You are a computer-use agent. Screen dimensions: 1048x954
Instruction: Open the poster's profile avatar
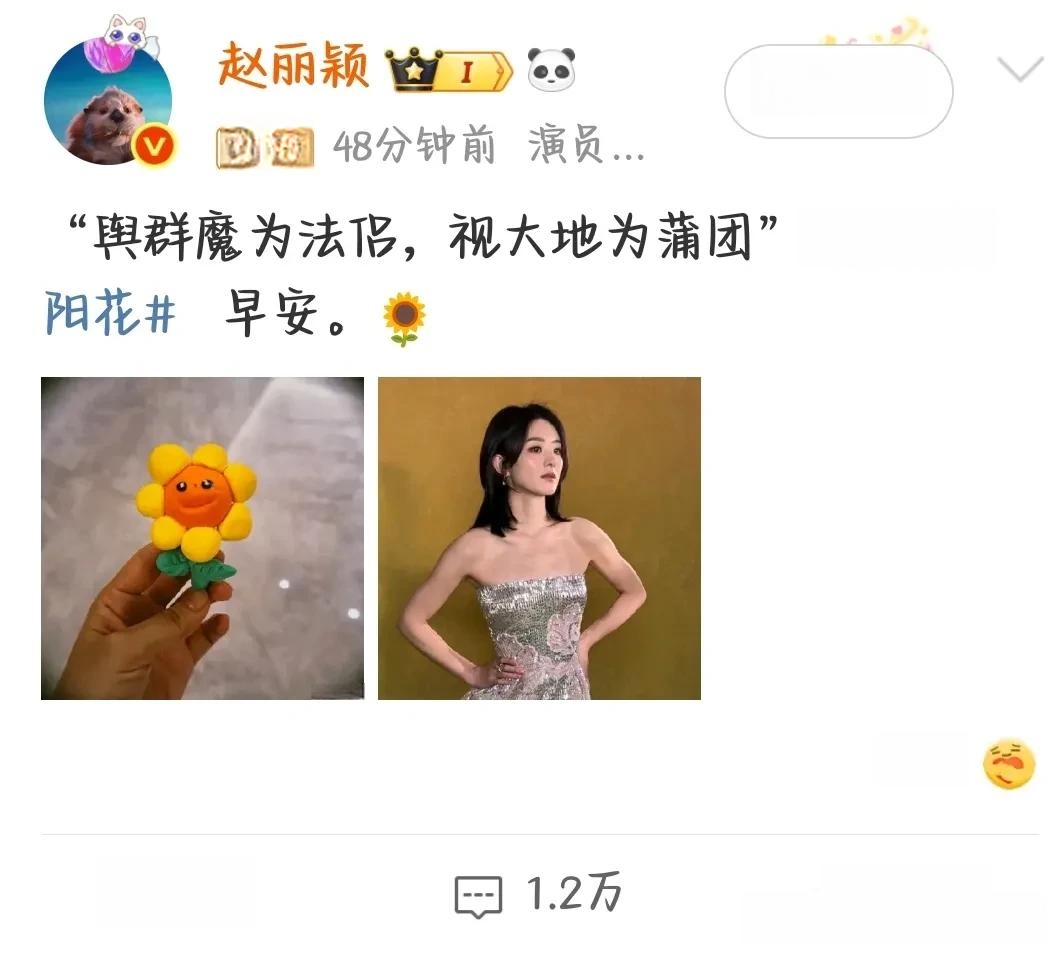tap(109, 104)
